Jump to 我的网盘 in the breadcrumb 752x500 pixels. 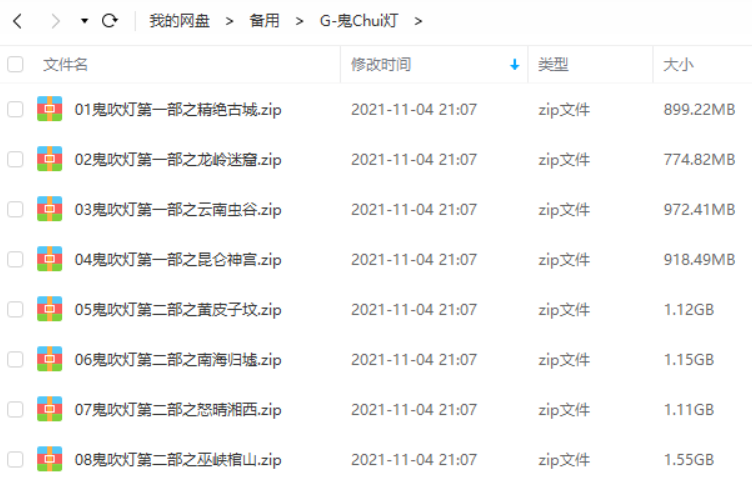pyautogui.click(x=179, y=21)
